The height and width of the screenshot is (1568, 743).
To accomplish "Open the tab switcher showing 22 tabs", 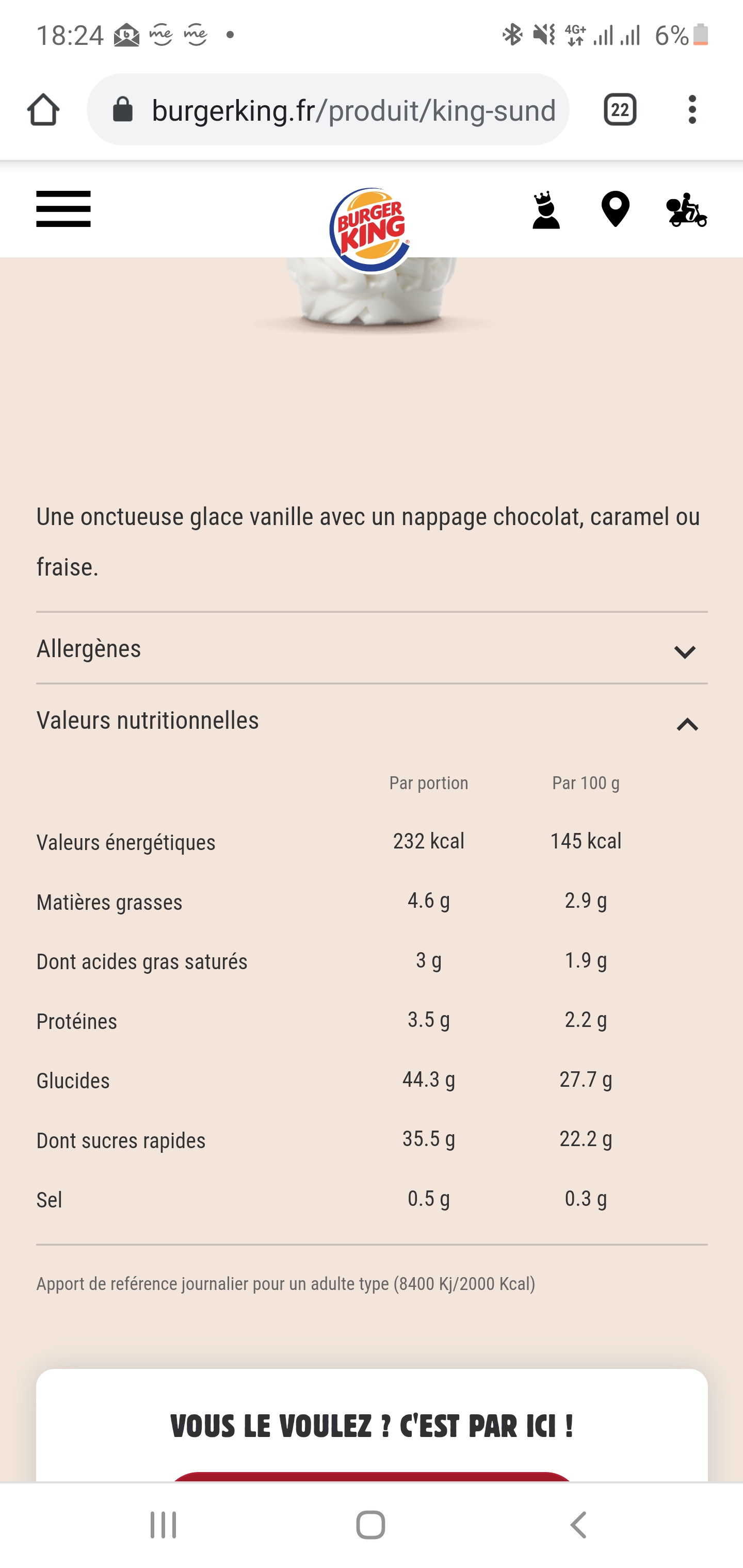I will tap(619, 110).
